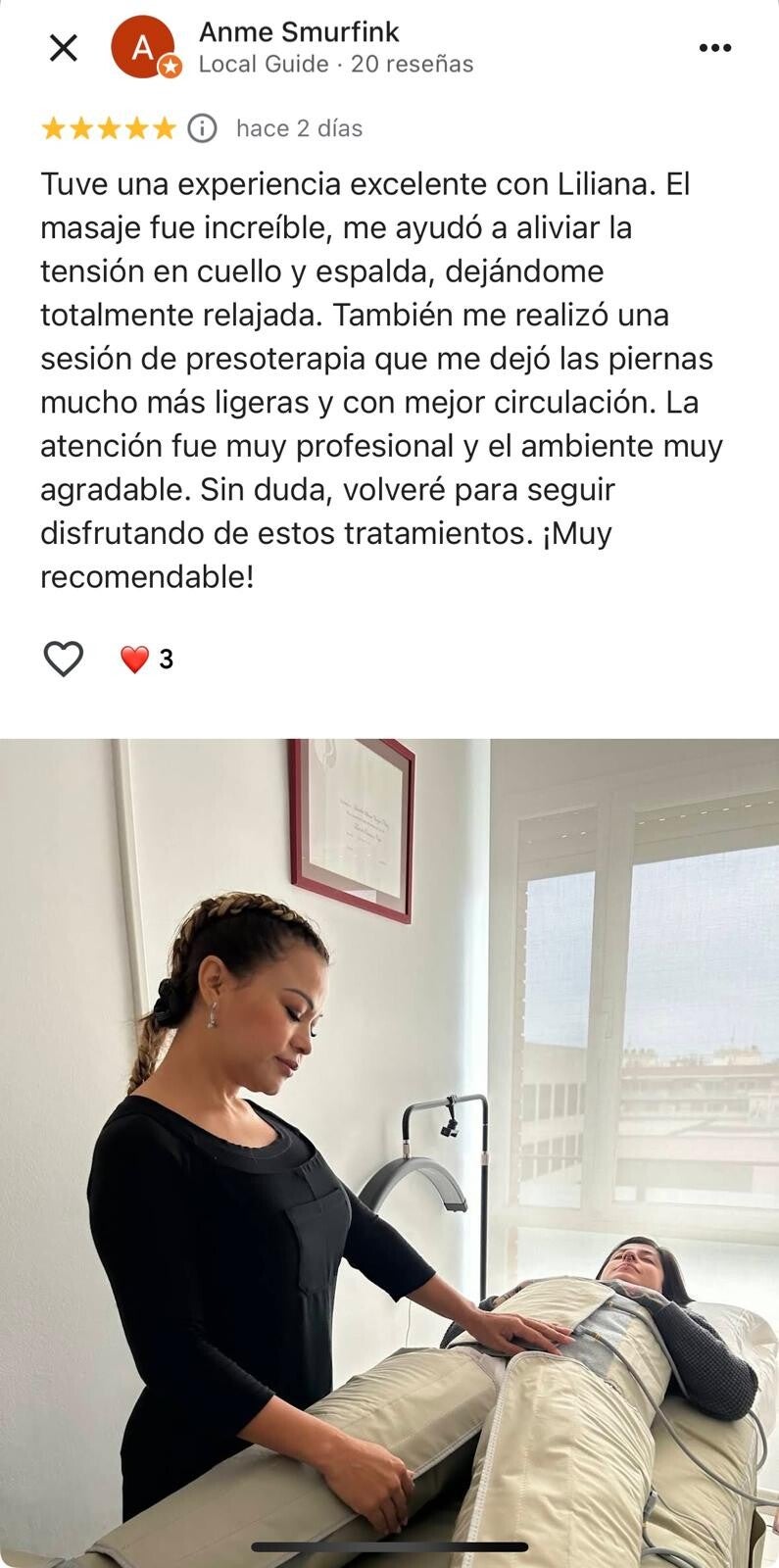Close the review view

[x=64, y=47]
